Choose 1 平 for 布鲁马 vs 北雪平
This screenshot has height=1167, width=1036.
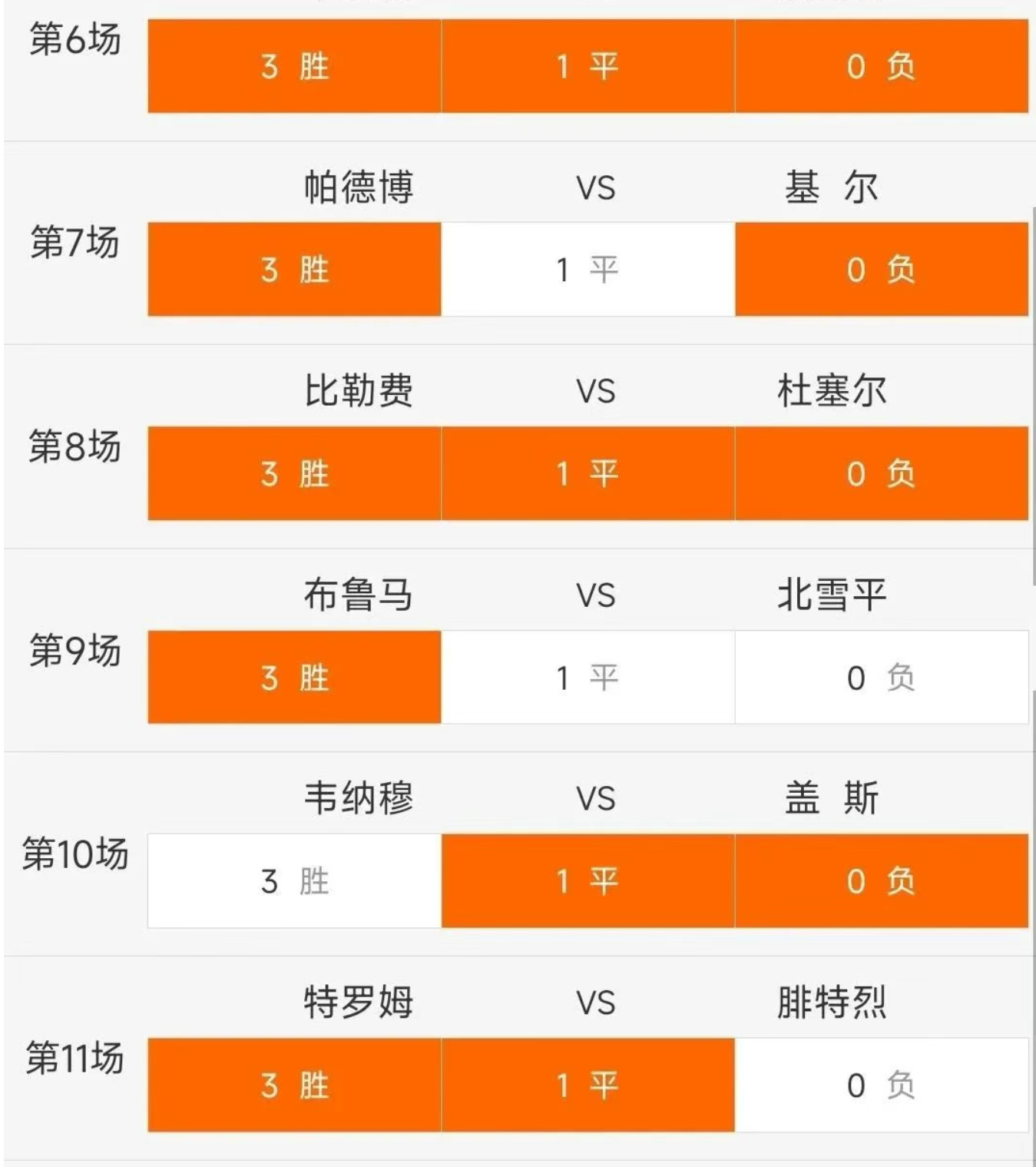tap(588, 678)
